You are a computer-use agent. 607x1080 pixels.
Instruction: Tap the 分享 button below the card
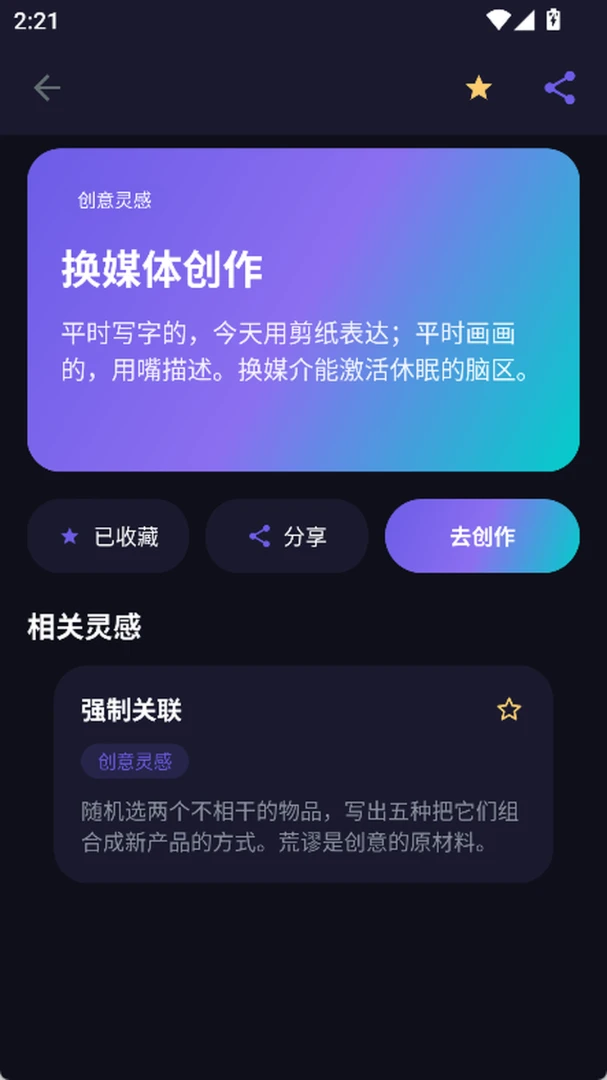coord(287,536)
